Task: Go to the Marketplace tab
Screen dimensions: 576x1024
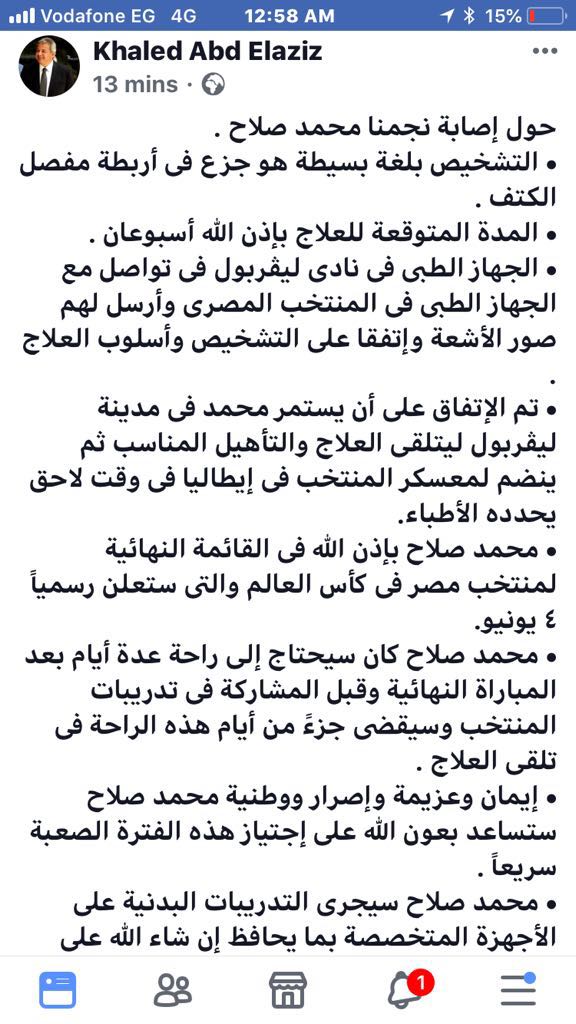Action: 288,989
